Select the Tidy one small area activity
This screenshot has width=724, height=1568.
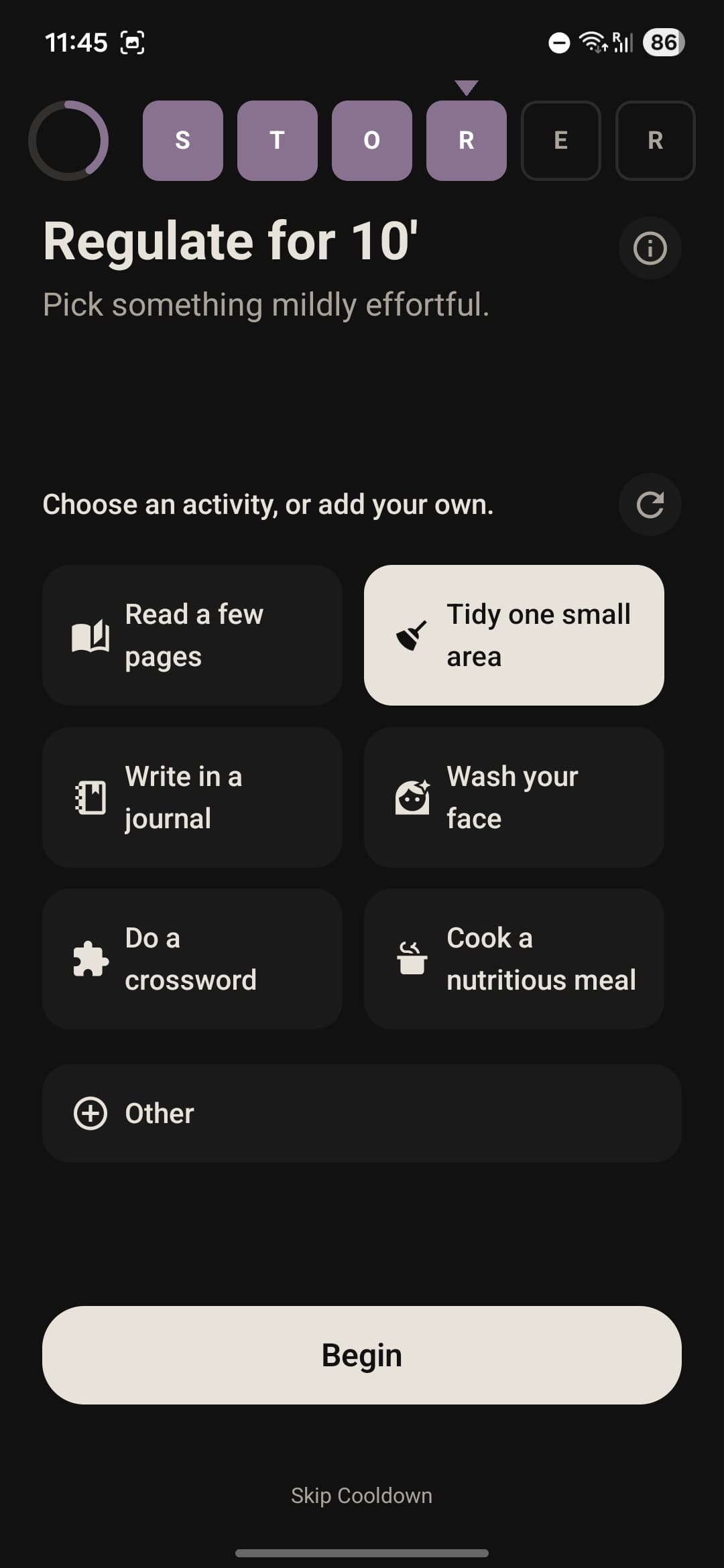(514, 635)
